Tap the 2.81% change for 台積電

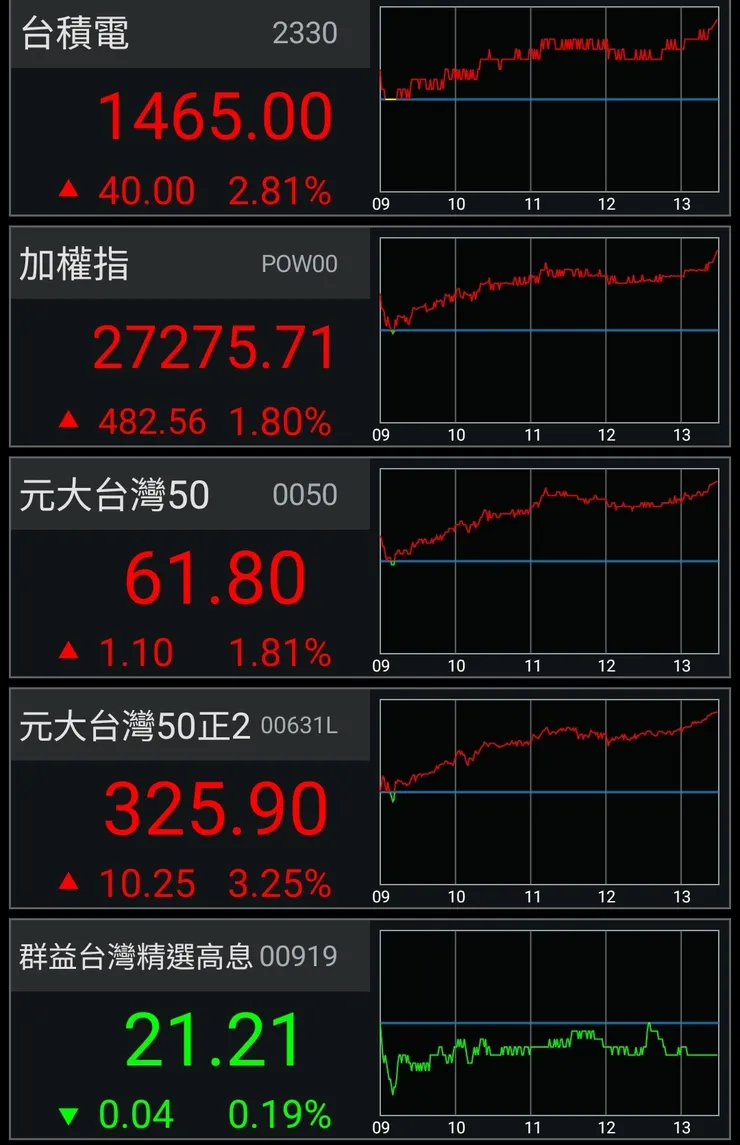(x=280, y=188)
